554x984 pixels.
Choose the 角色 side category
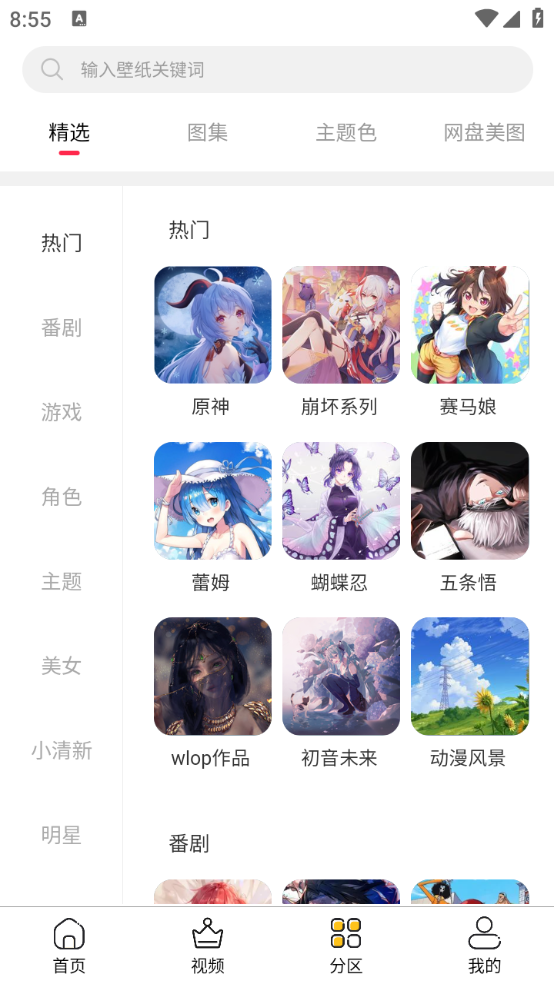pyautogui.click(x=61, y=497)
